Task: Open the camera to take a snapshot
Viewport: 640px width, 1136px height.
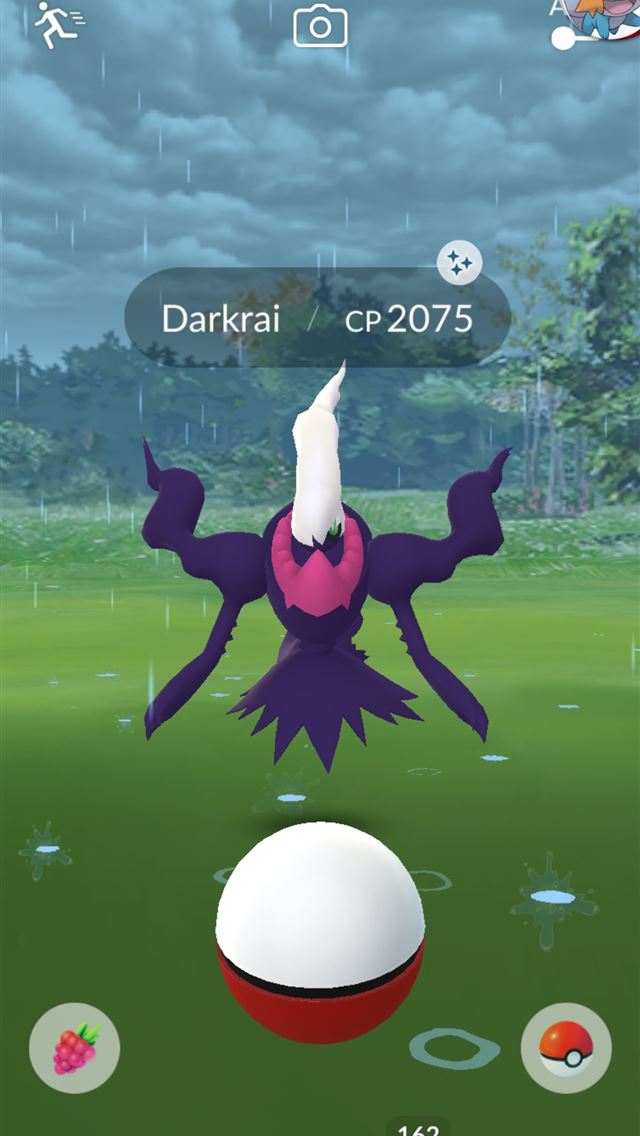Action: pyautogui.click(x=320, y=27)
